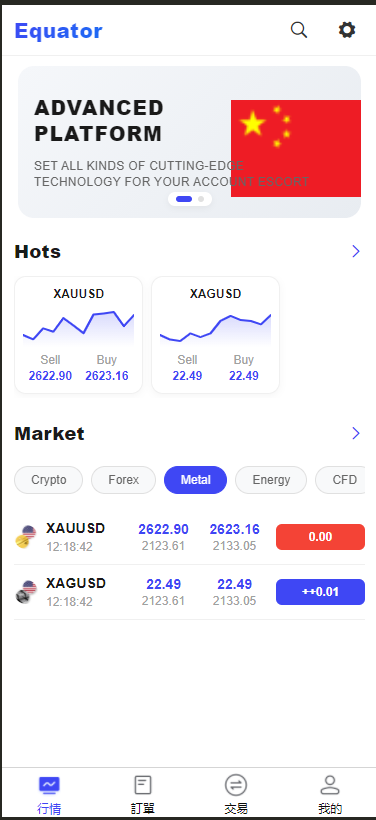Open the XAUUSD market row
376x820 pixels.
(189, 537)
